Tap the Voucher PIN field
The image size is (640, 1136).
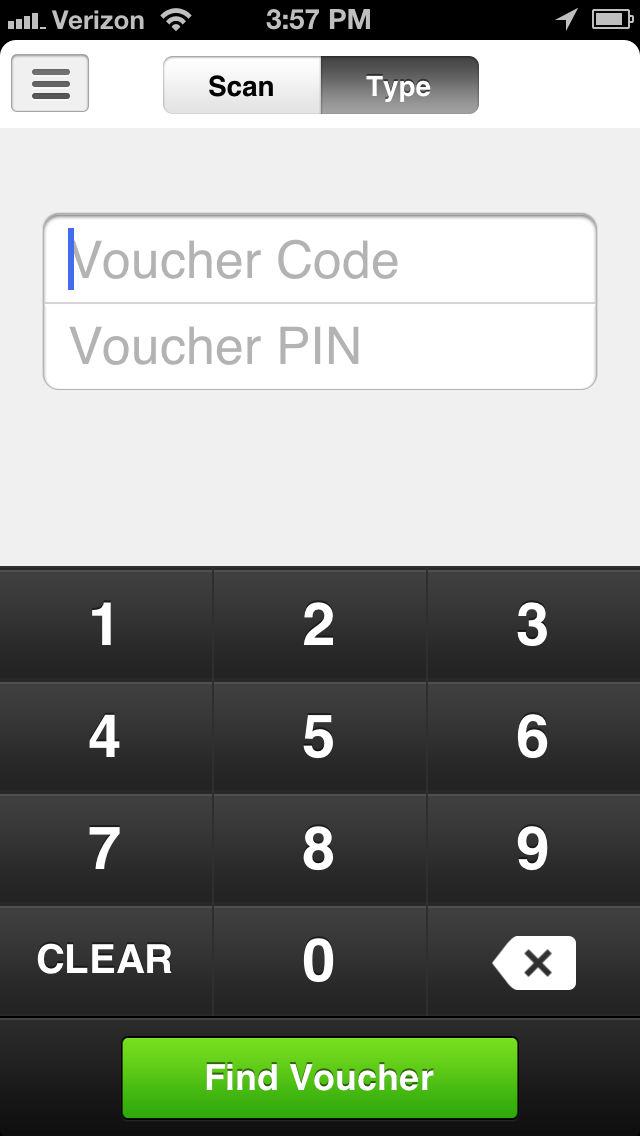click(320, 346)
